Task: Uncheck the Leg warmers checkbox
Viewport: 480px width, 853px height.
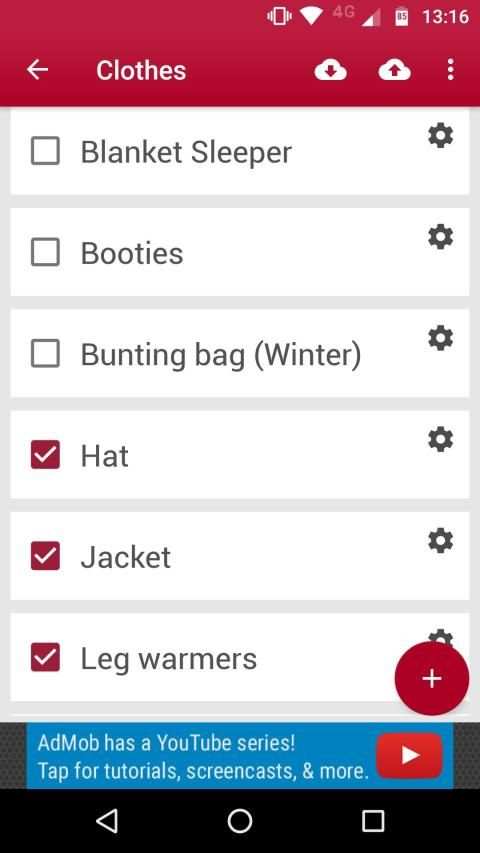Action: coord(45,657)
